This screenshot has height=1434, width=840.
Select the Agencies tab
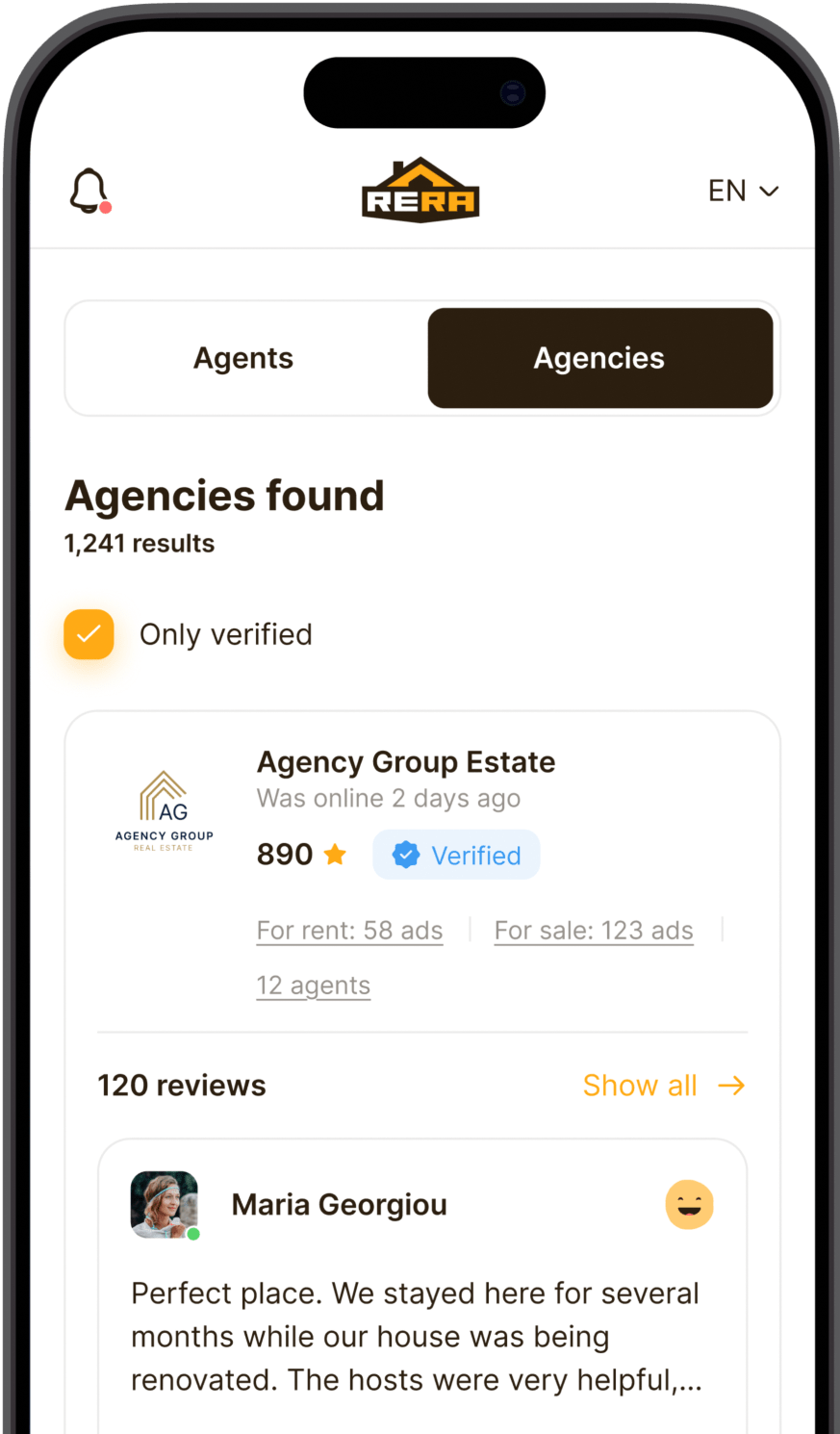(599, 358)
